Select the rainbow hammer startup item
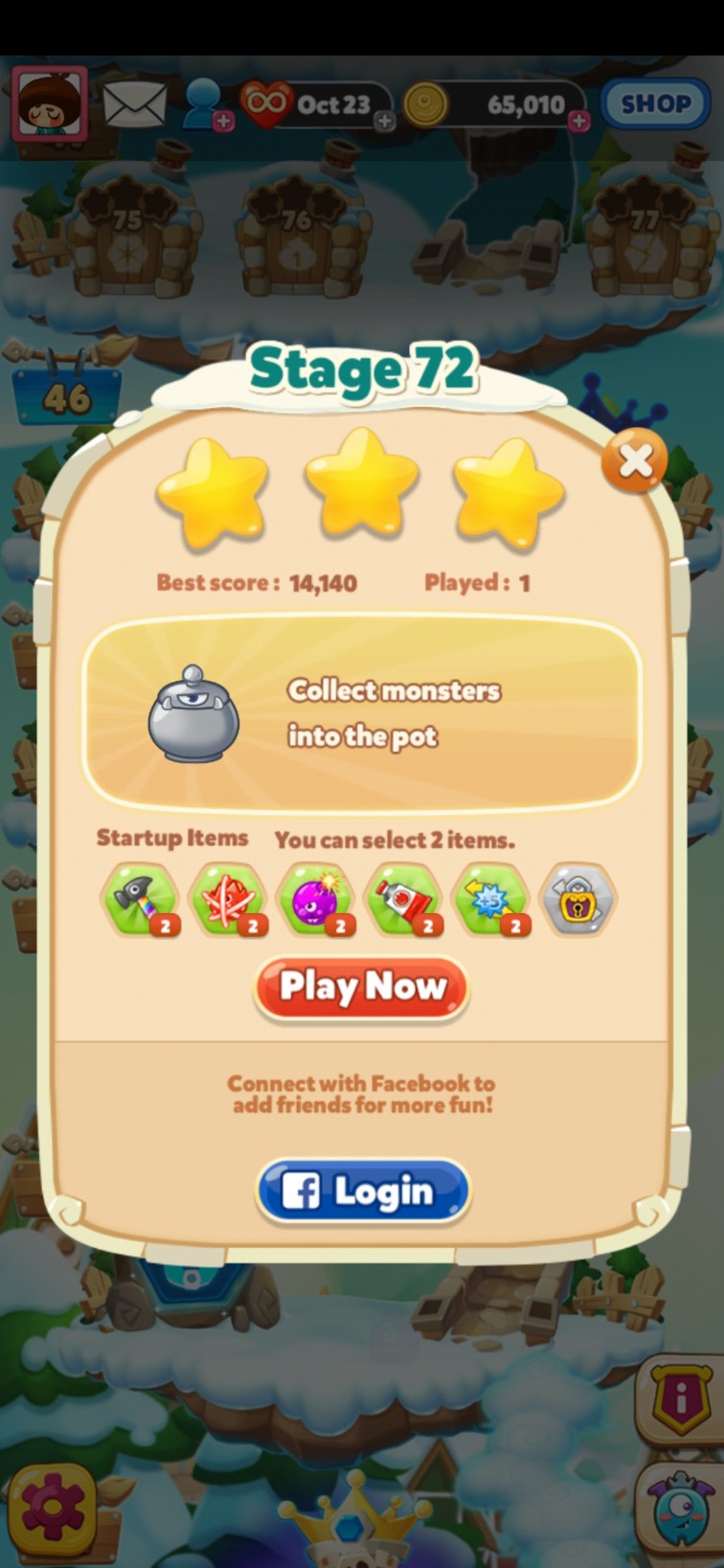724x1568 pixels. pos(140,899)
